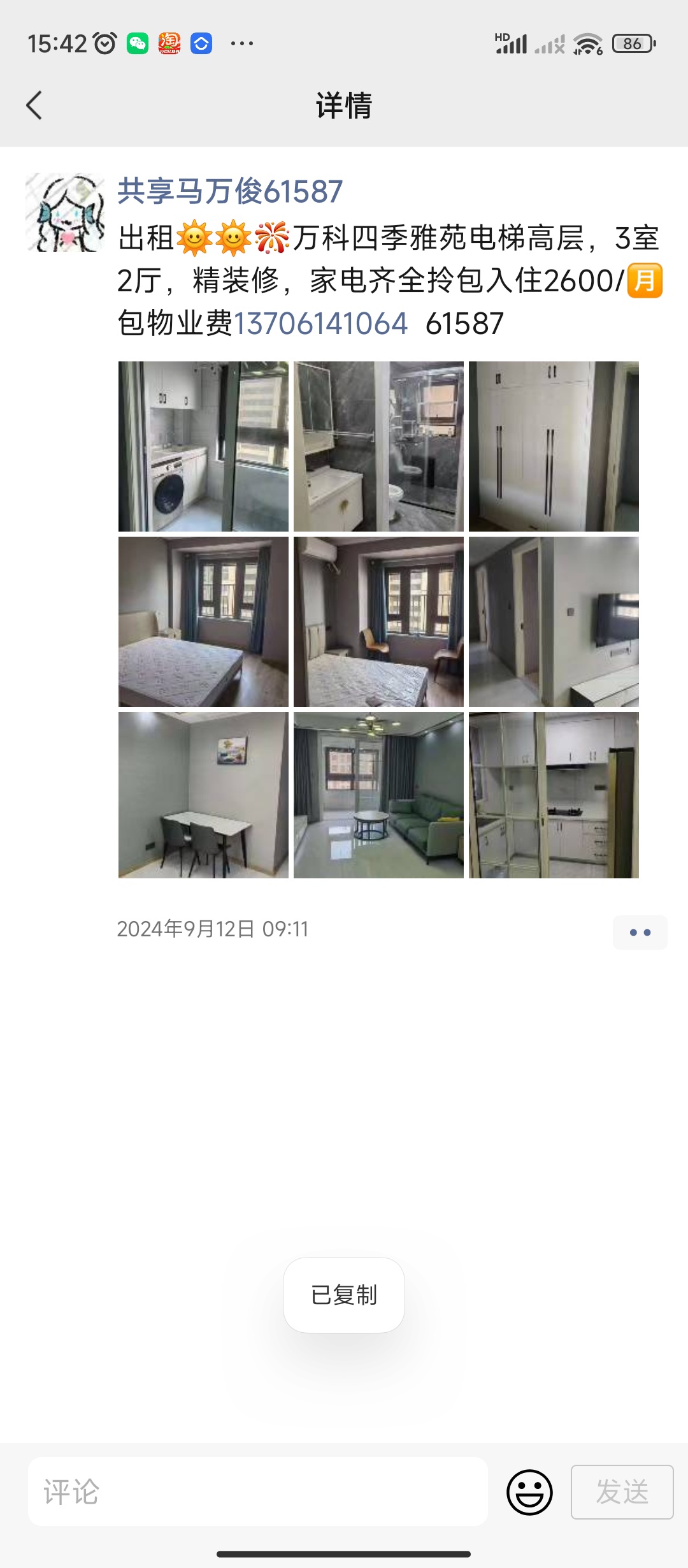Open 共享马万俊61587's profile name link

click(230, 191)
